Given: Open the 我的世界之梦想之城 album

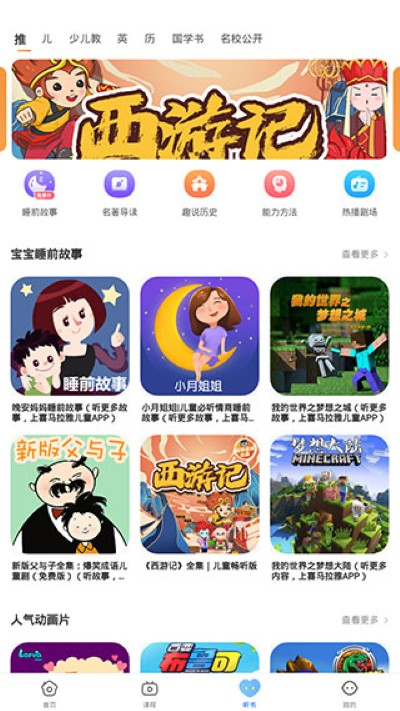Looking at the screenshot, I should pos(330,350).
